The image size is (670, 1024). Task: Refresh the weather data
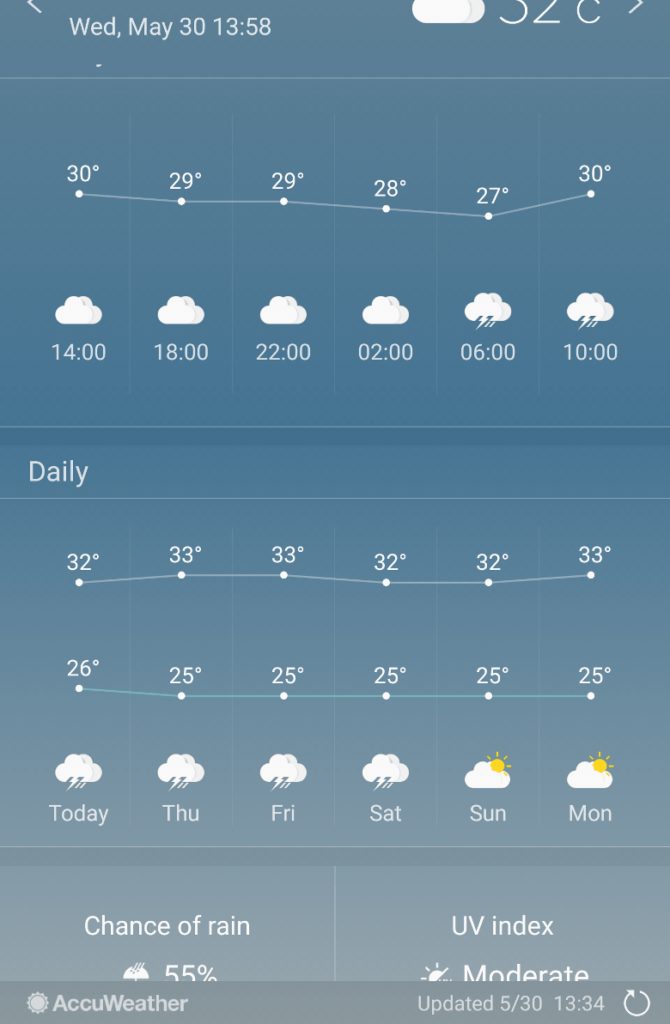636,1002
